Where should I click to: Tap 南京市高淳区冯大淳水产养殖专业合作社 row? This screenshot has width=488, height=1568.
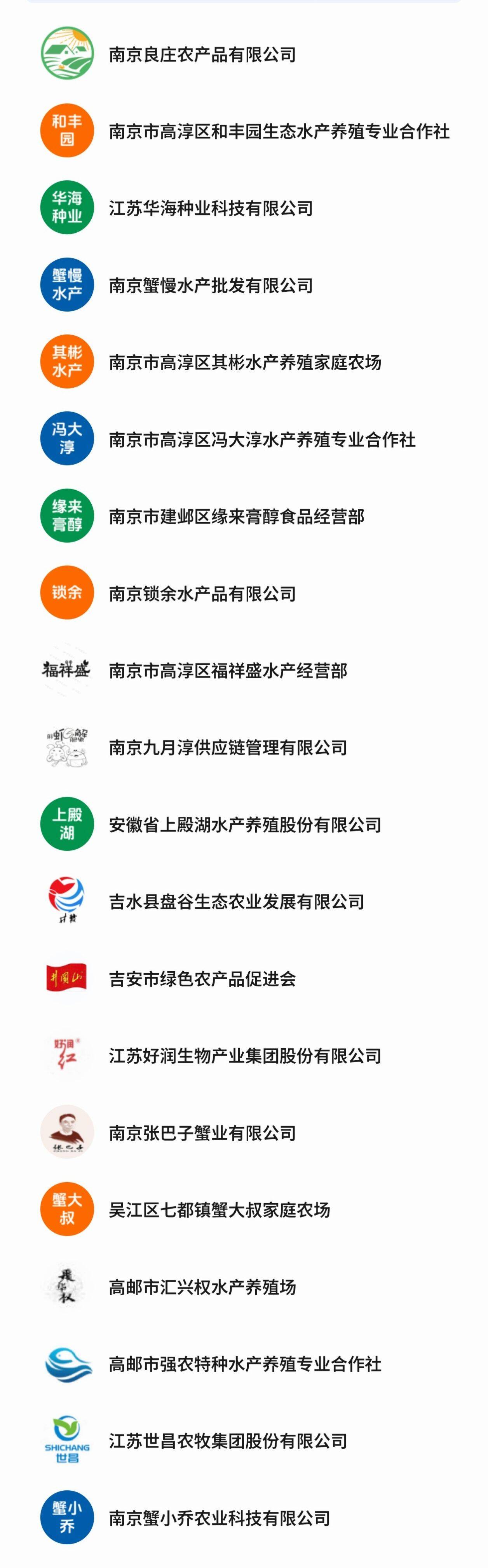[x=261, y=439]
